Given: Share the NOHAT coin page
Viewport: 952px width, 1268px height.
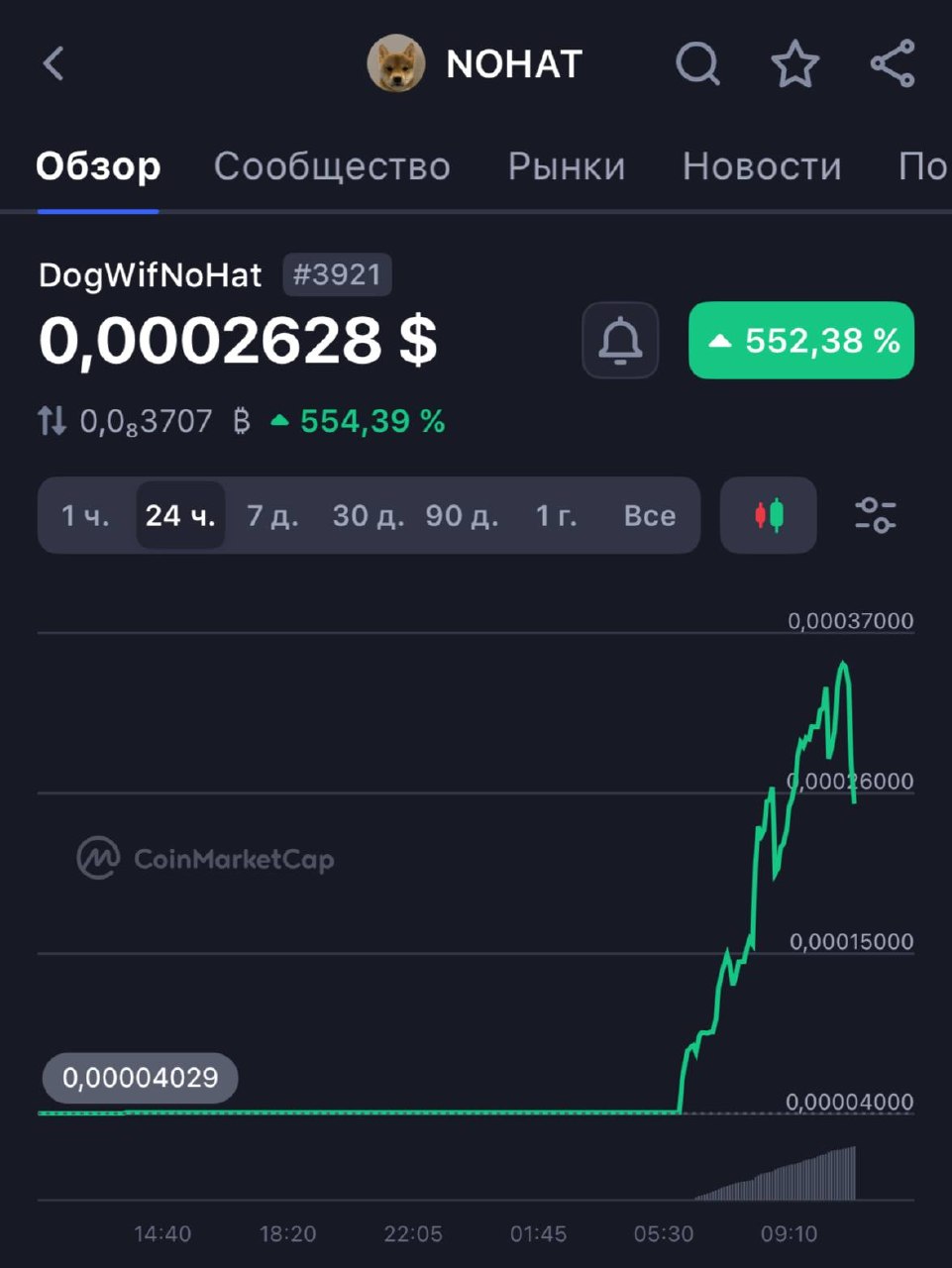Looking at the screenshot, I should [x=893, y=64].
